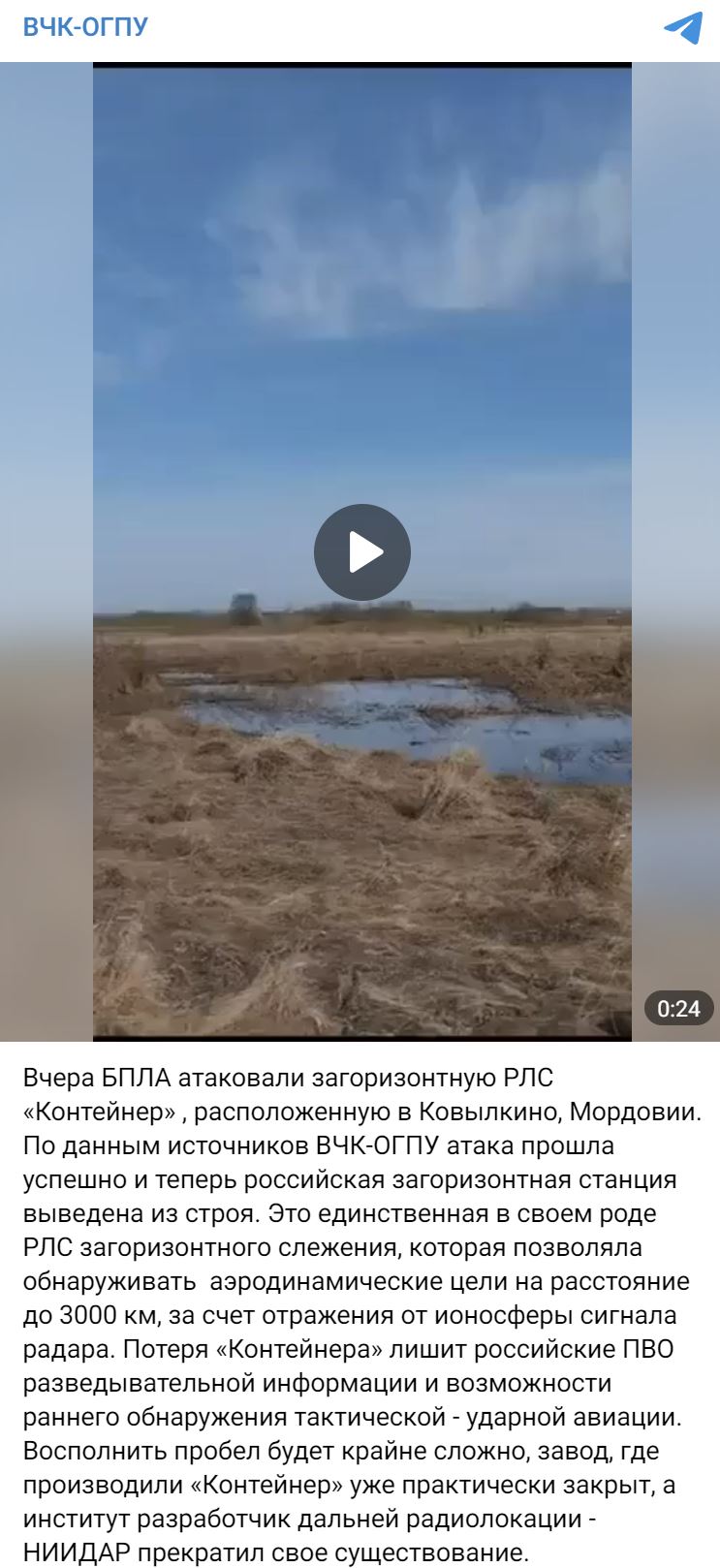Viewport: 720px width, 1568px height.
Task: Open the post in Telegram via plane icon
Action: [683, 27]
